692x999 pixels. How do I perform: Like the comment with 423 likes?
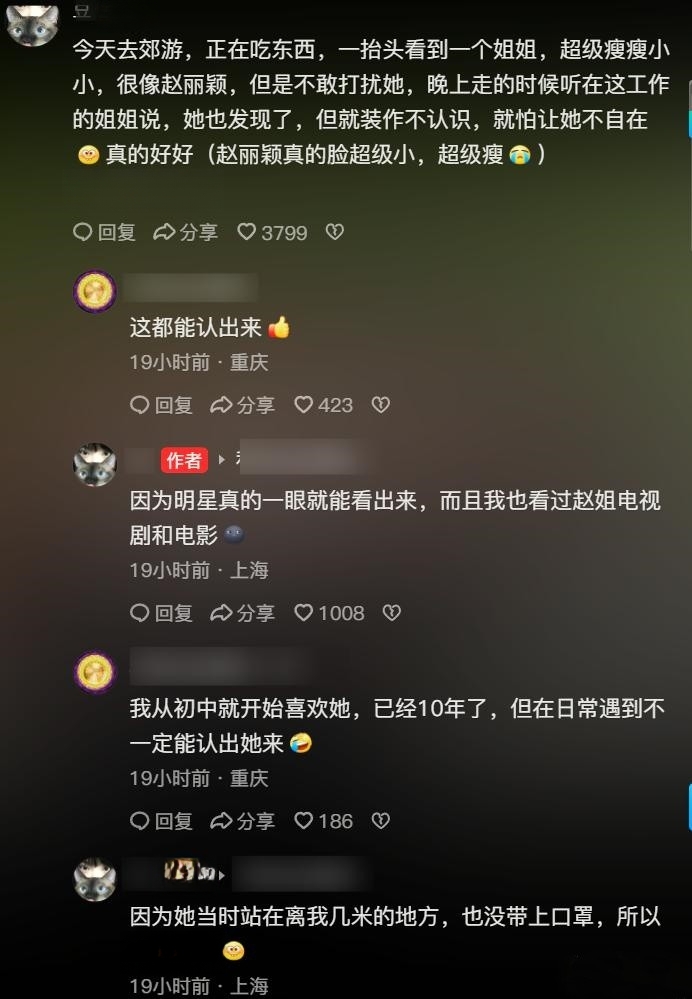[x=322, y=405]
